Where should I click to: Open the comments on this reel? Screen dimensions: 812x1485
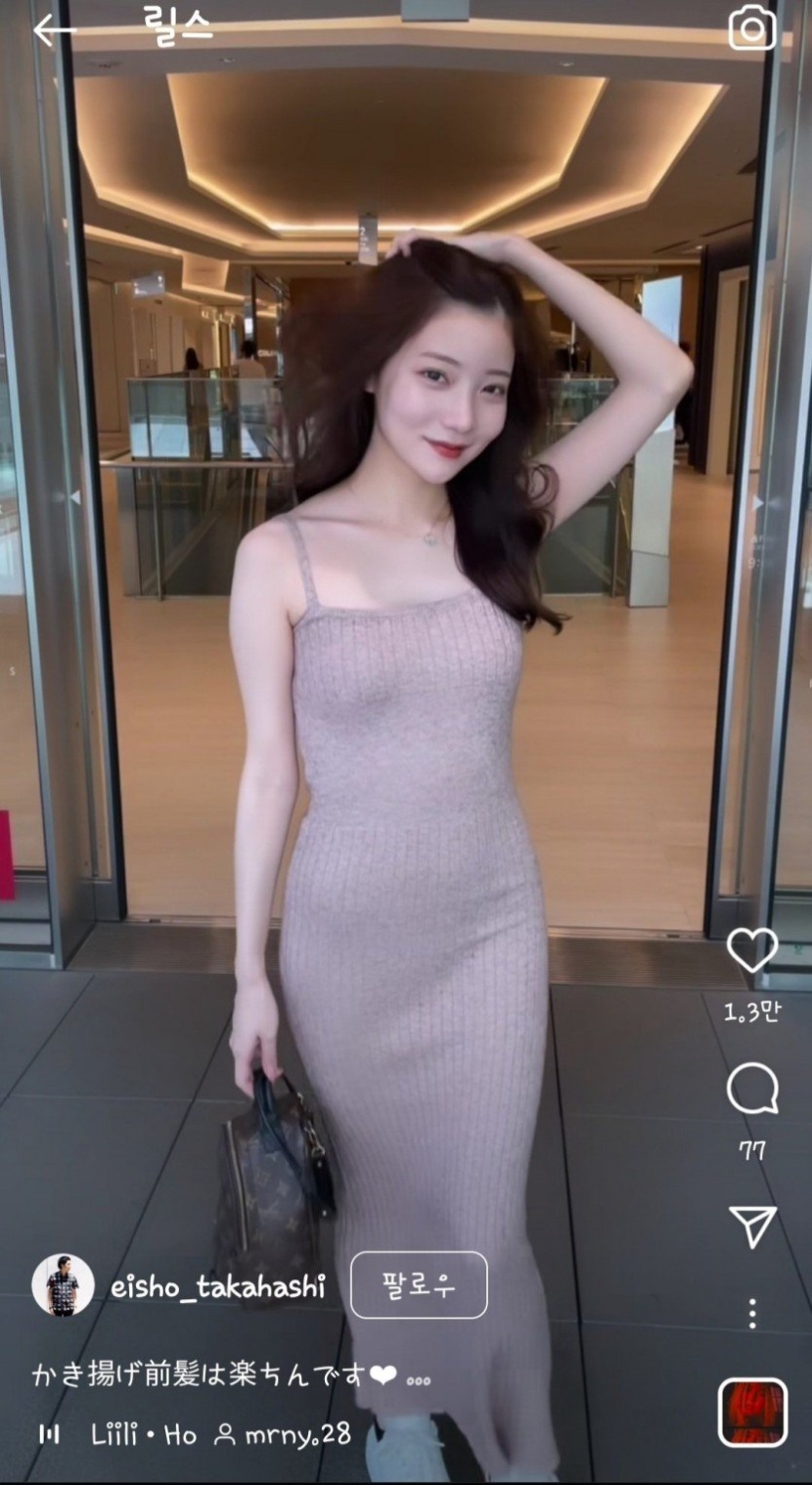pos(751,1089)
